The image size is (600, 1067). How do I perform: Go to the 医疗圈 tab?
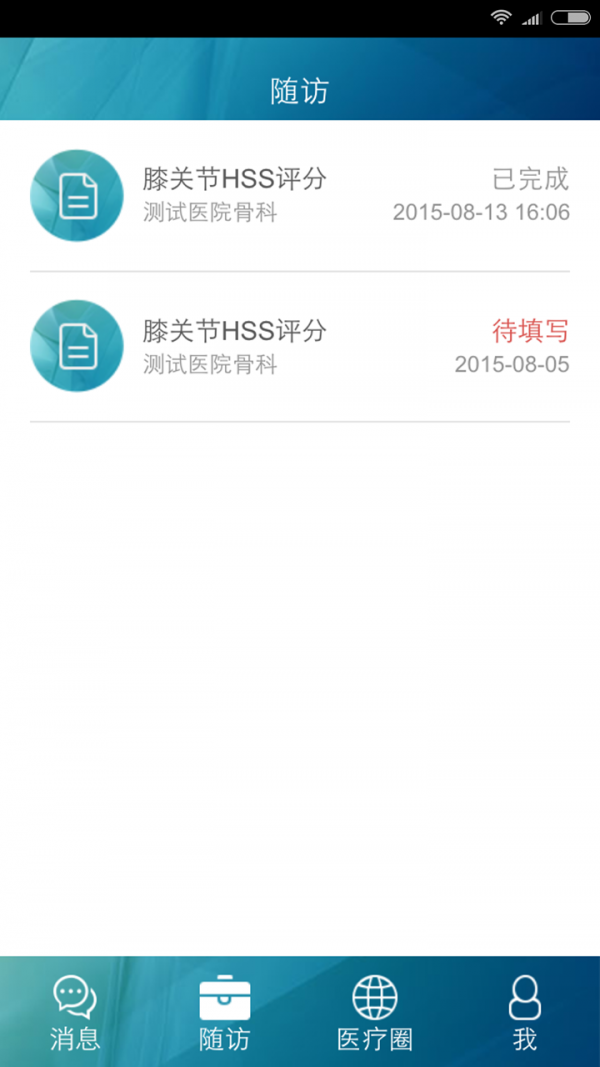[375, 1012]
